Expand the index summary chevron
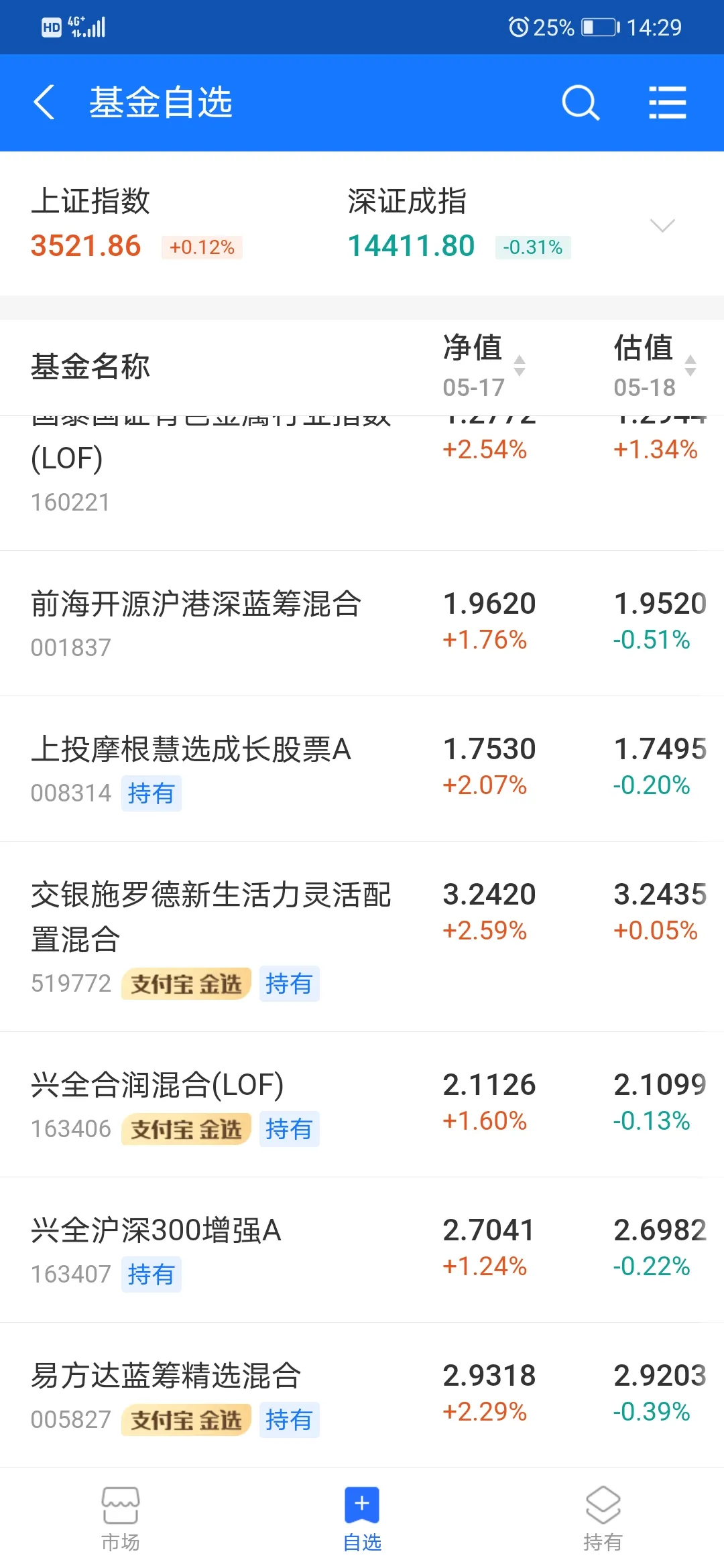Viewport: 724px width, 1568px height. coord(662,225)
